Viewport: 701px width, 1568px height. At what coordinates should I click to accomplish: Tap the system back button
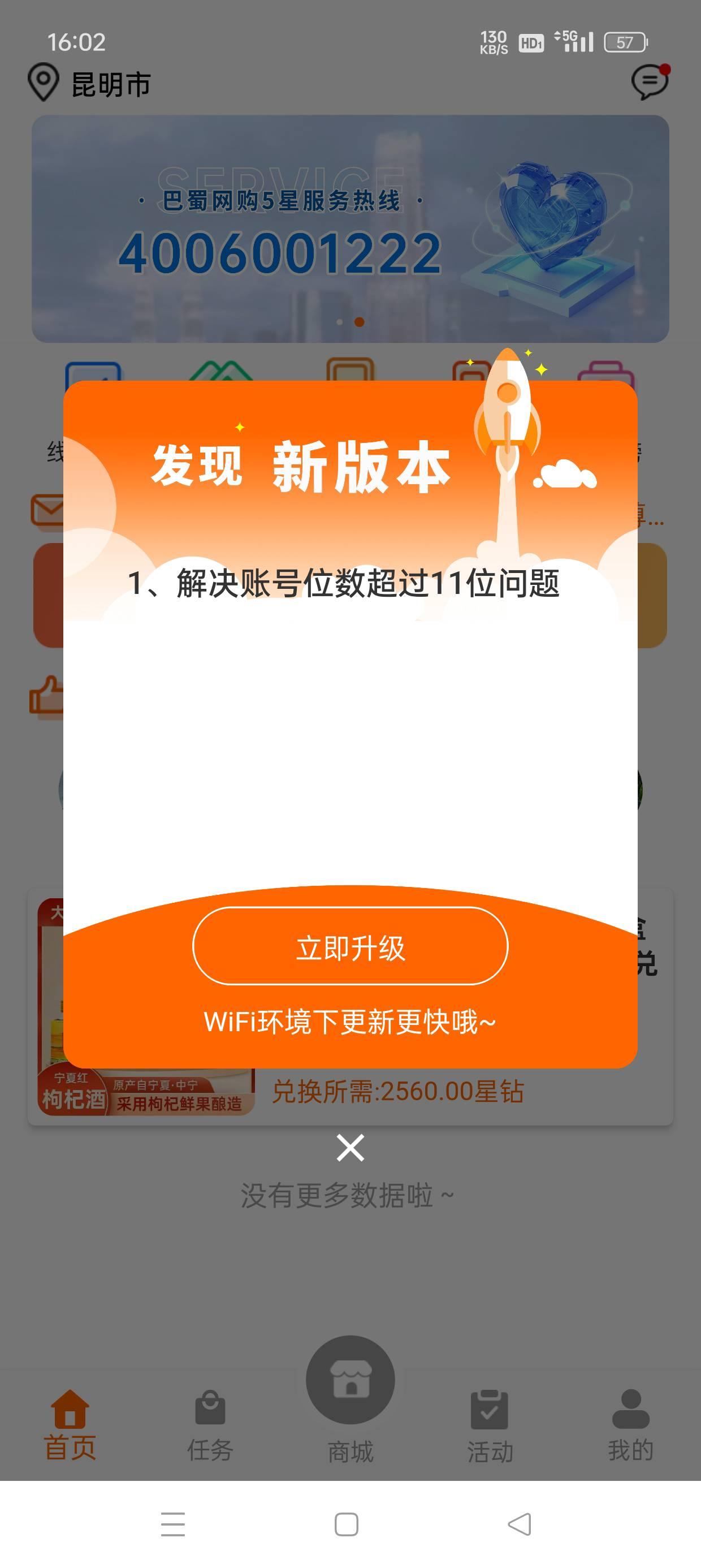tap(519, 1524)
